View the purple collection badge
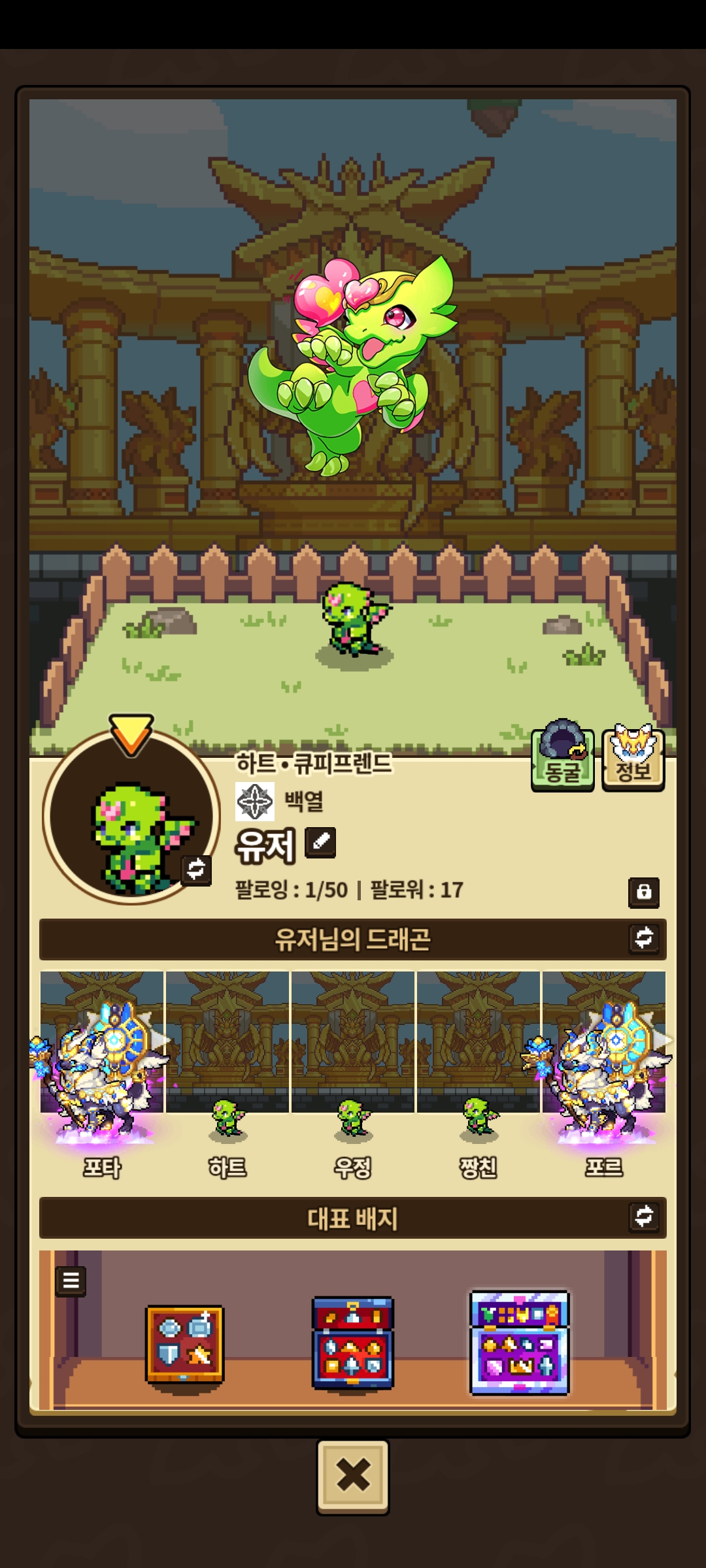 520,1343
